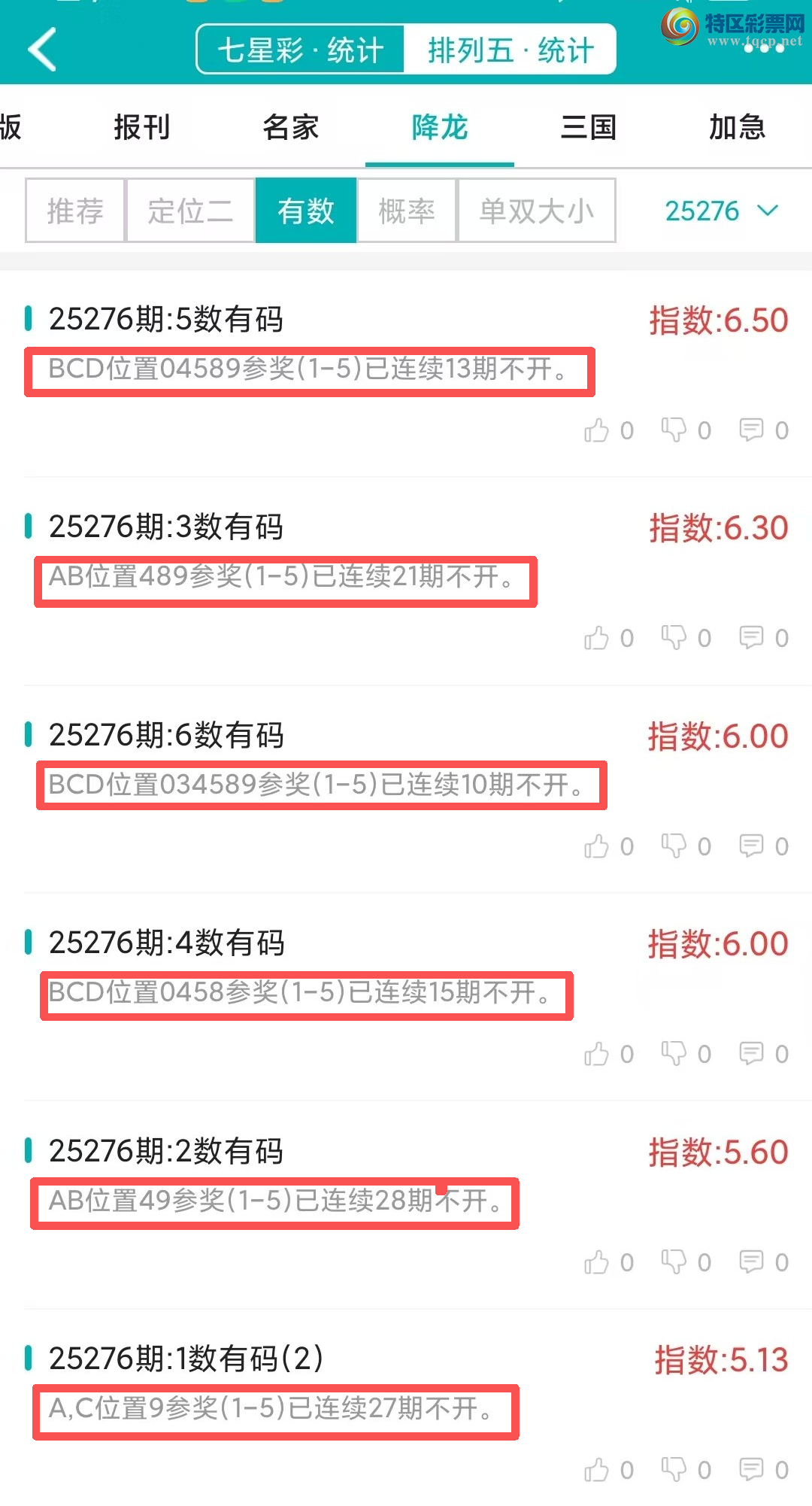Open the three-dot overflow menu

764,48
